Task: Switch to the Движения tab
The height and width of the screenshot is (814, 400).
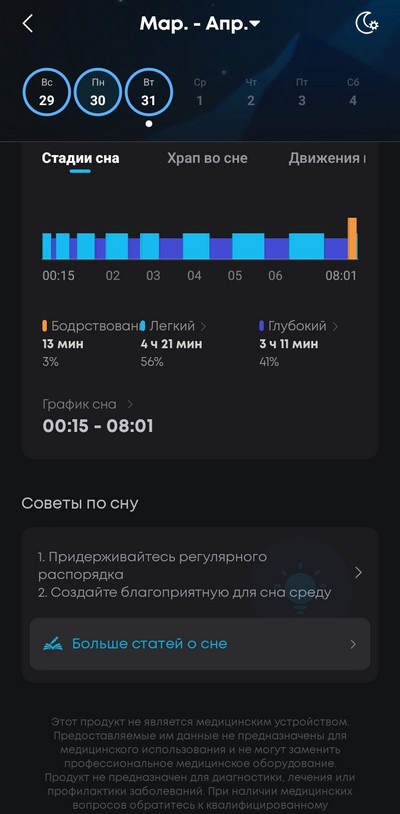Action: pyautogui.click(x=327, y=158)
